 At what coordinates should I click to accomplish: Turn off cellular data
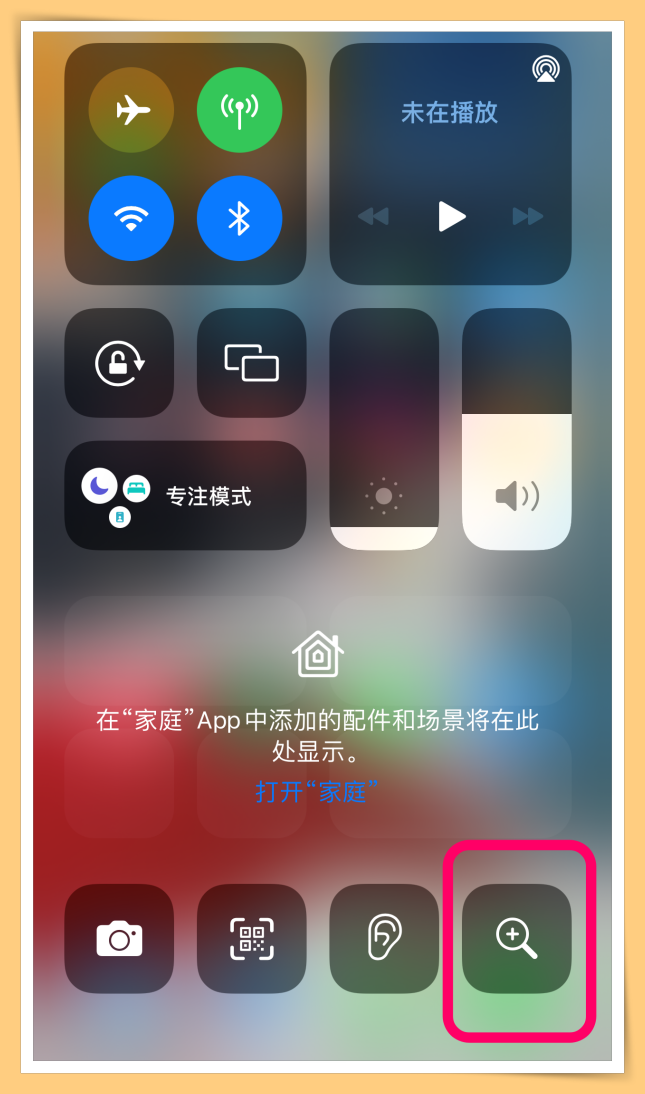coord(239,111)
